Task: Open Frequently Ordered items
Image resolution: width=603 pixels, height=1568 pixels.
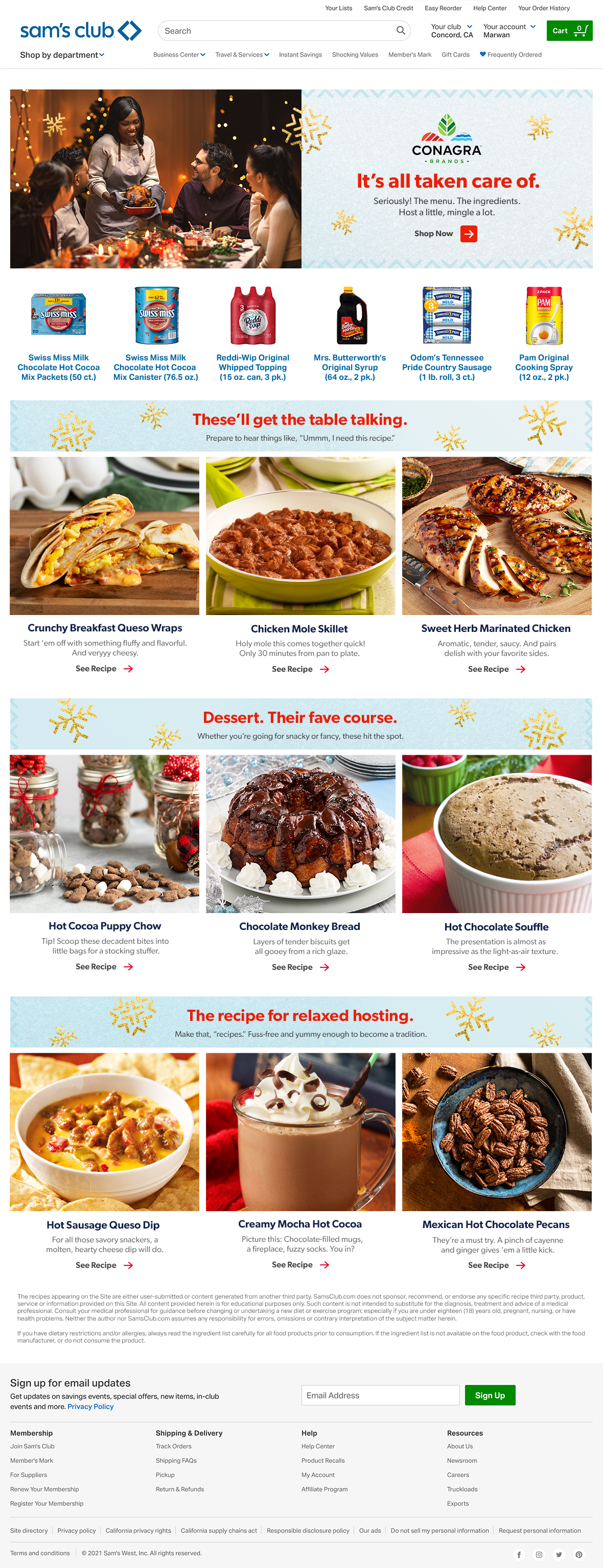Action: (511, 55)
